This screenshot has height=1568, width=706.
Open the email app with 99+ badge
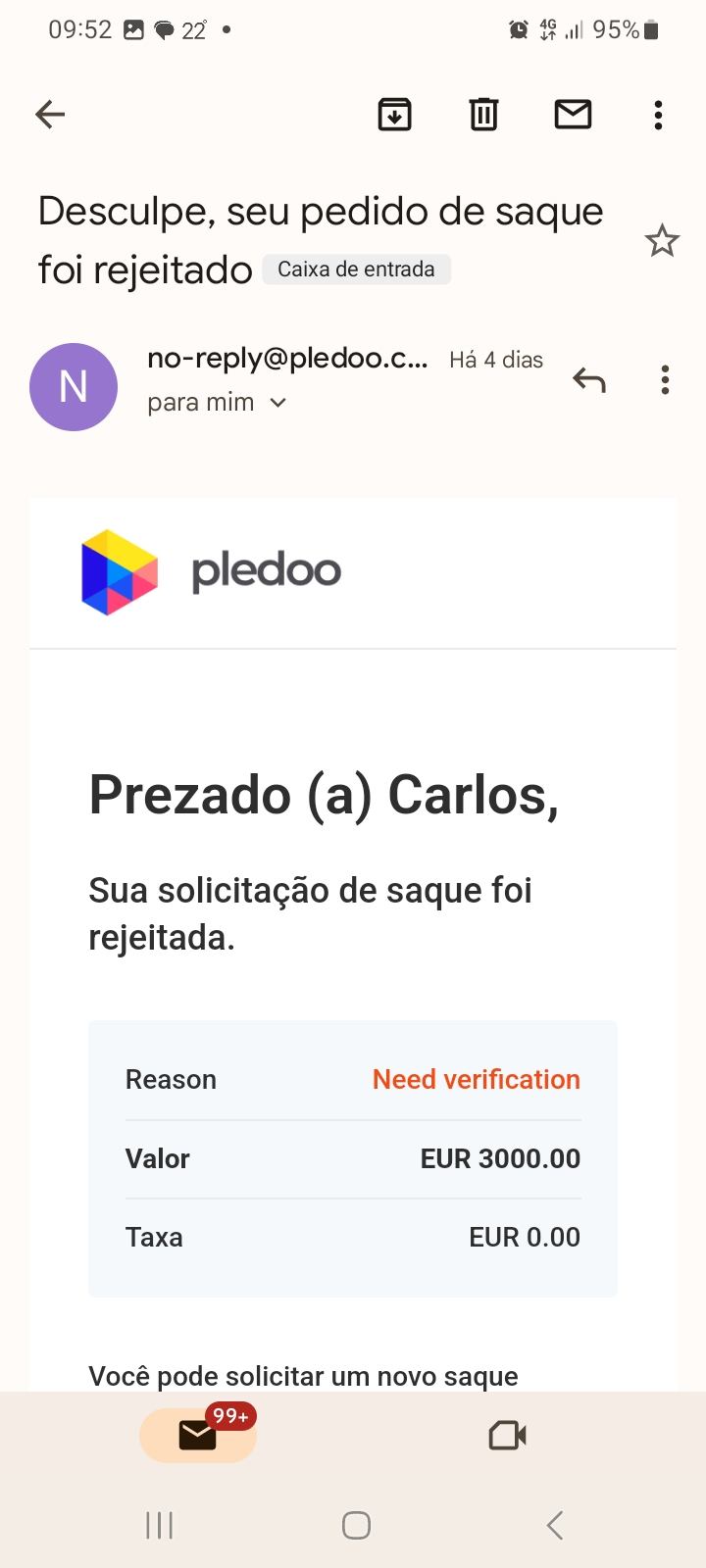click(198, 1435)
